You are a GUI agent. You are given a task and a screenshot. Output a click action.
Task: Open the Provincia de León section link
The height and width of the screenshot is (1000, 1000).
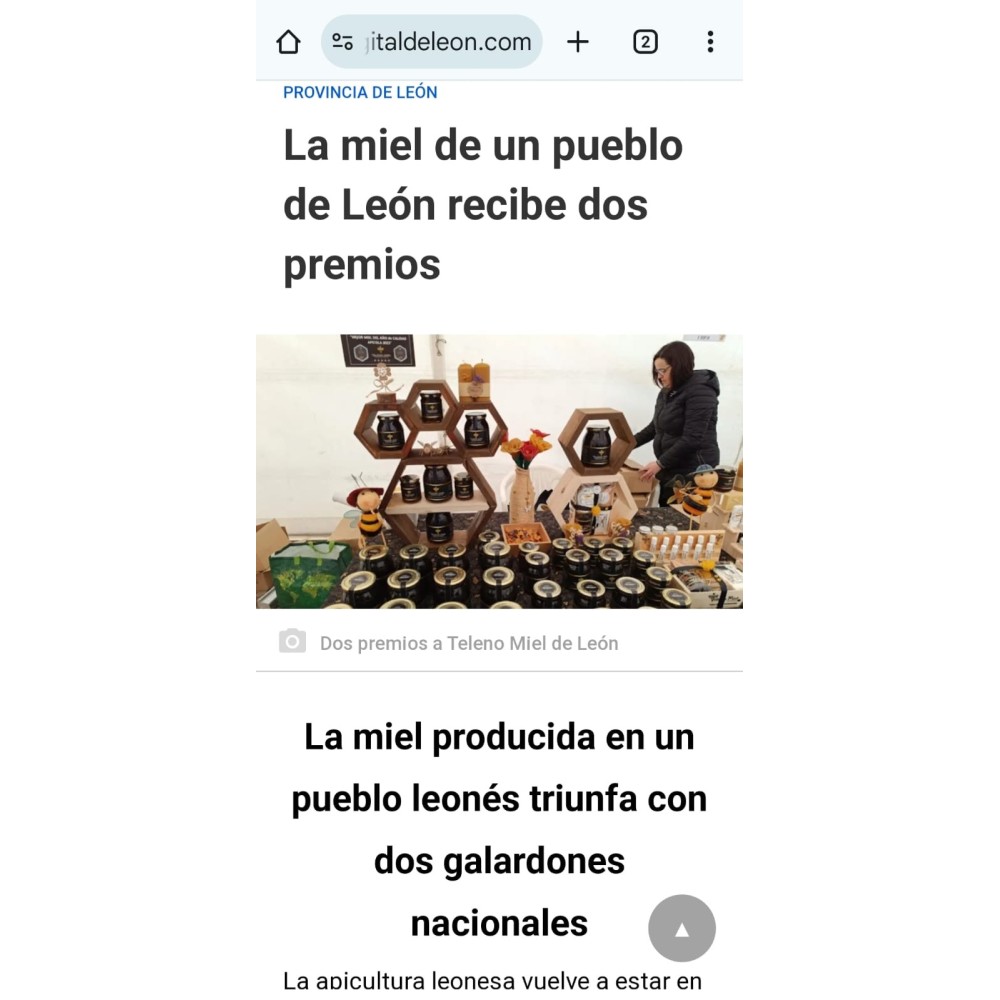click(360, 92)
